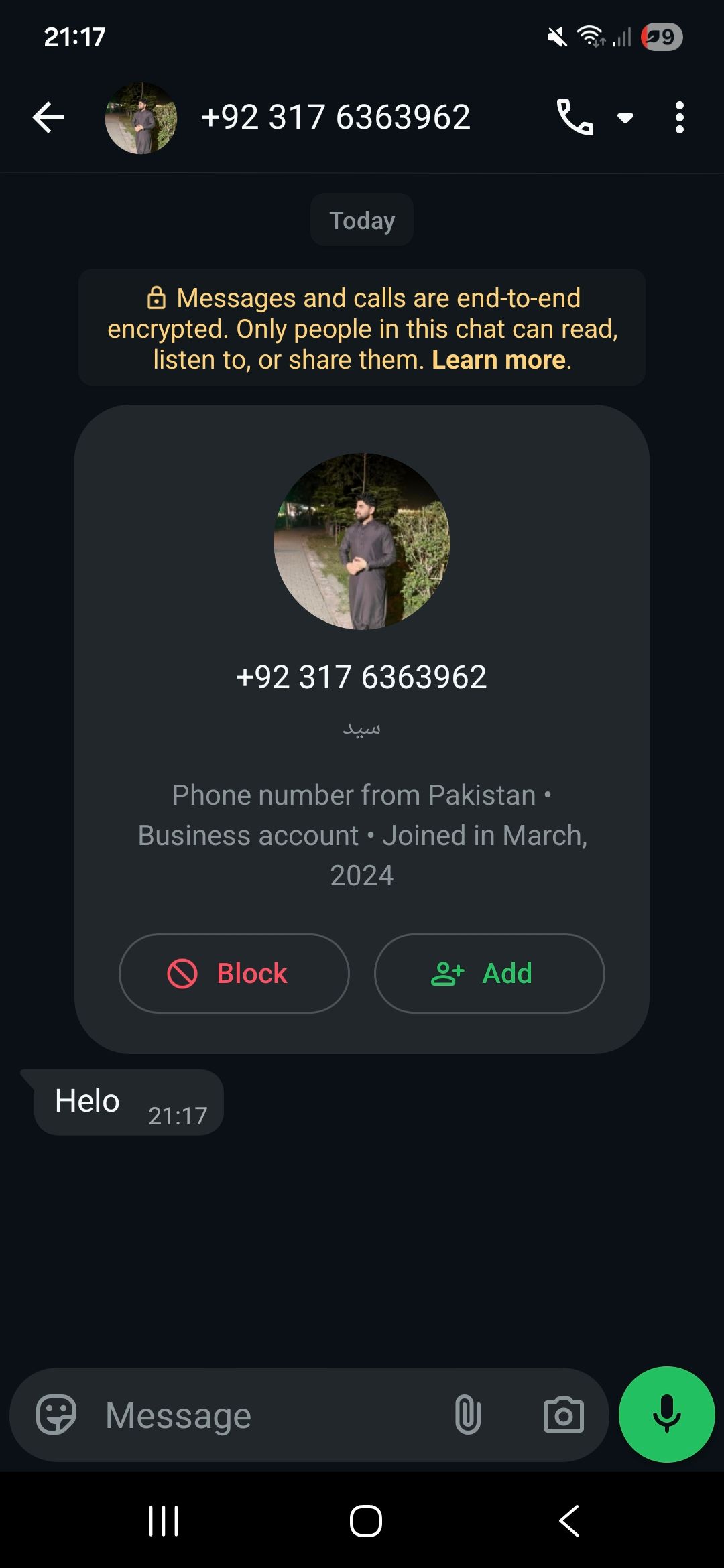The width and height of the screenshot is (724, 1568).
Task: Record a voice message with microphone
Action: tap(666, 1414)
